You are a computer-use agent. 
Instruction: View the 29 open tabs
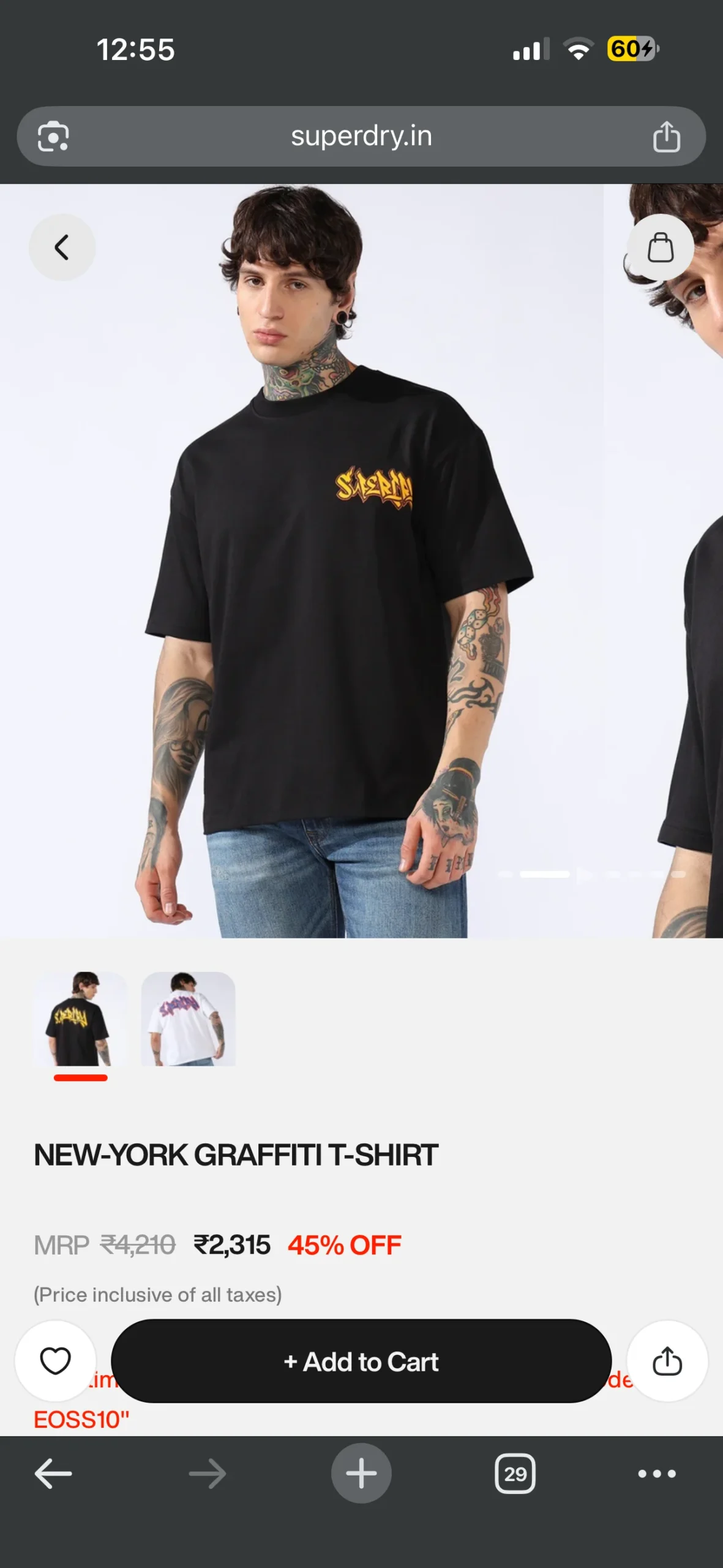coord(515,1473)
